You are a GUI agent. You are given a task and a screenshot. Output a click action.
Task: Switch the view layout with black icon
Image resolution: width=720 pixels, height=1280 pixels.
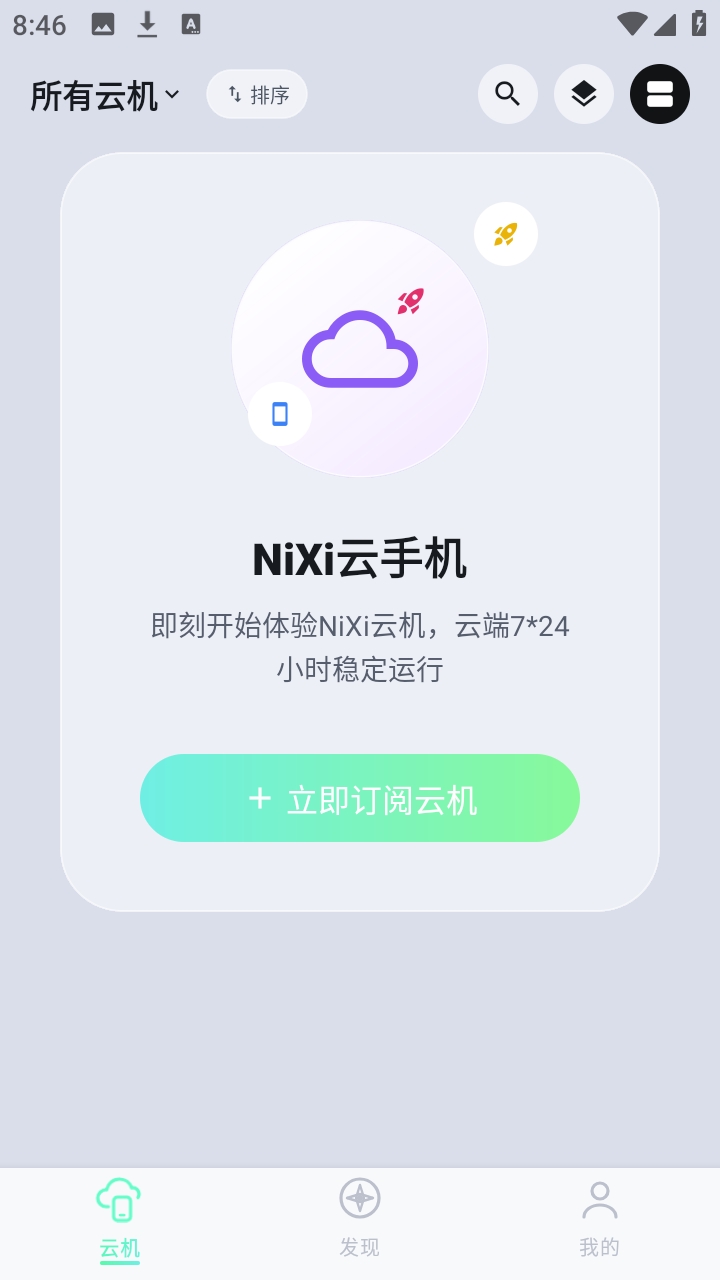point(660,94)
